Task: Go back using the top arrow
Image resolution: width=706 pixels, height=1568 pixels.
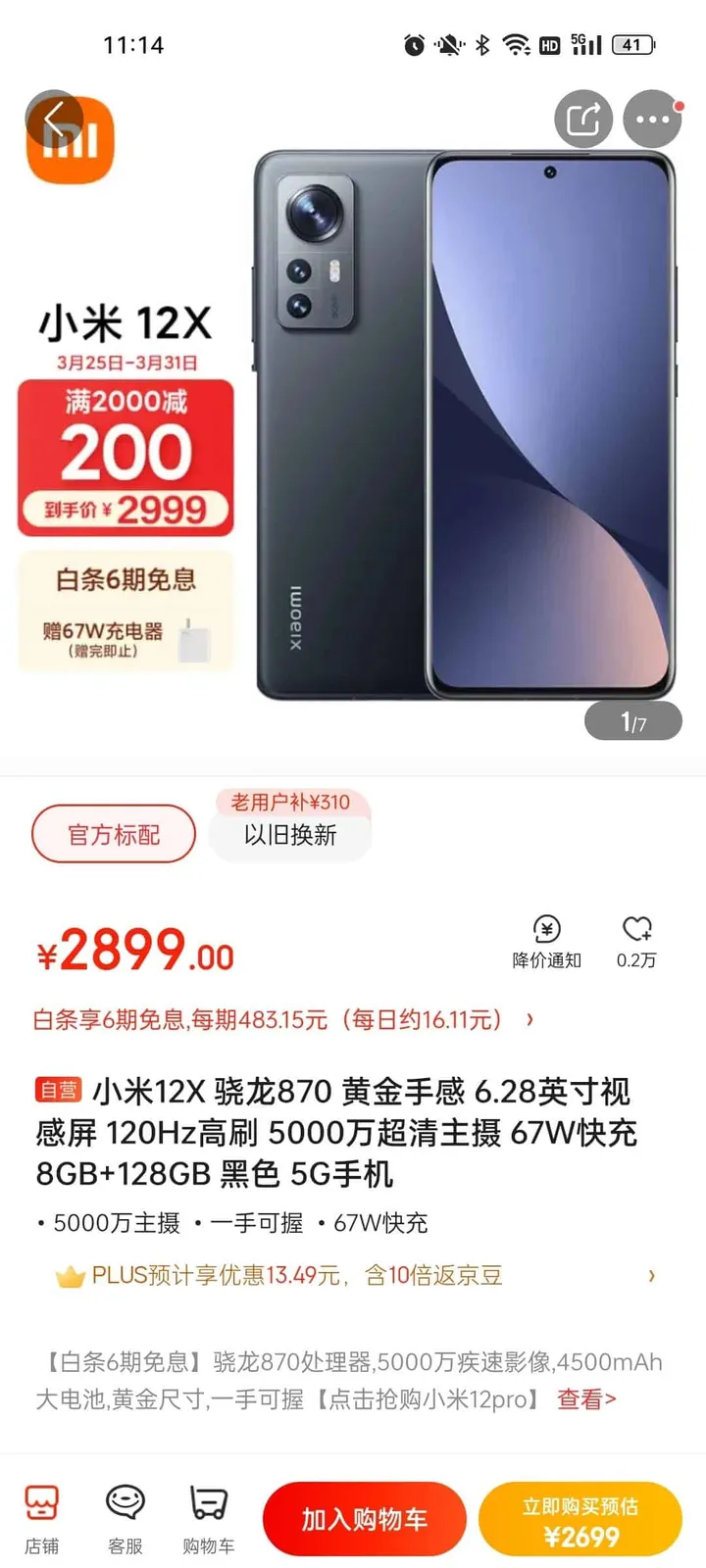Action: [55, 120]
